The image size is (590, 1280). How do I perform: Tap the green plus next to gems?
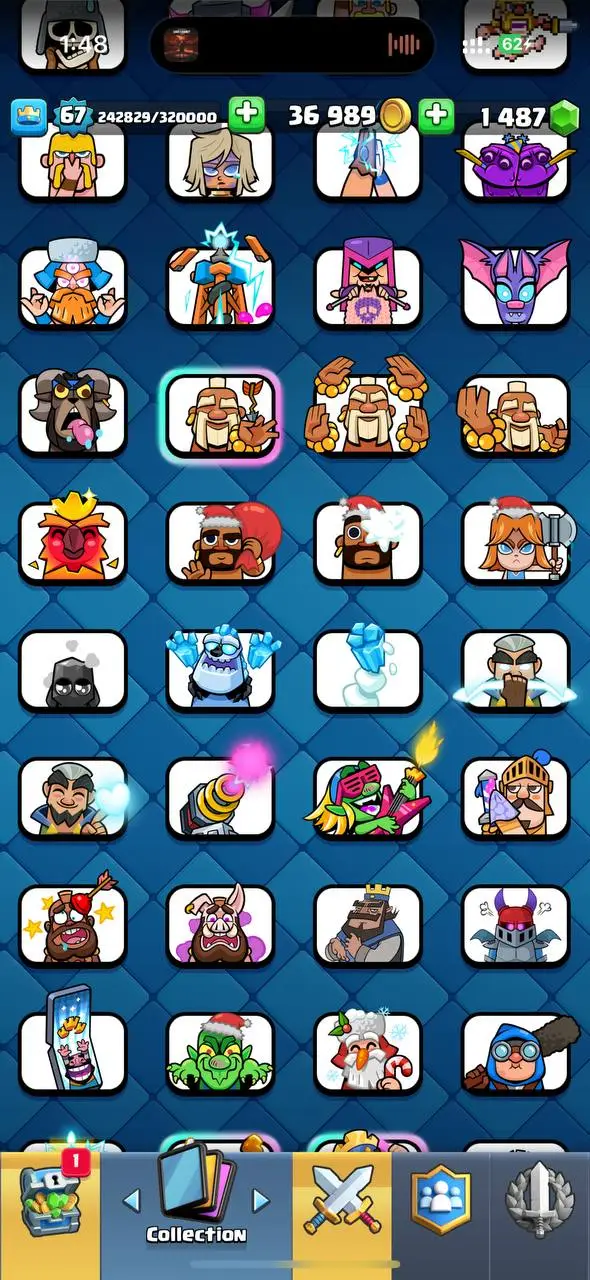[436, 115]
